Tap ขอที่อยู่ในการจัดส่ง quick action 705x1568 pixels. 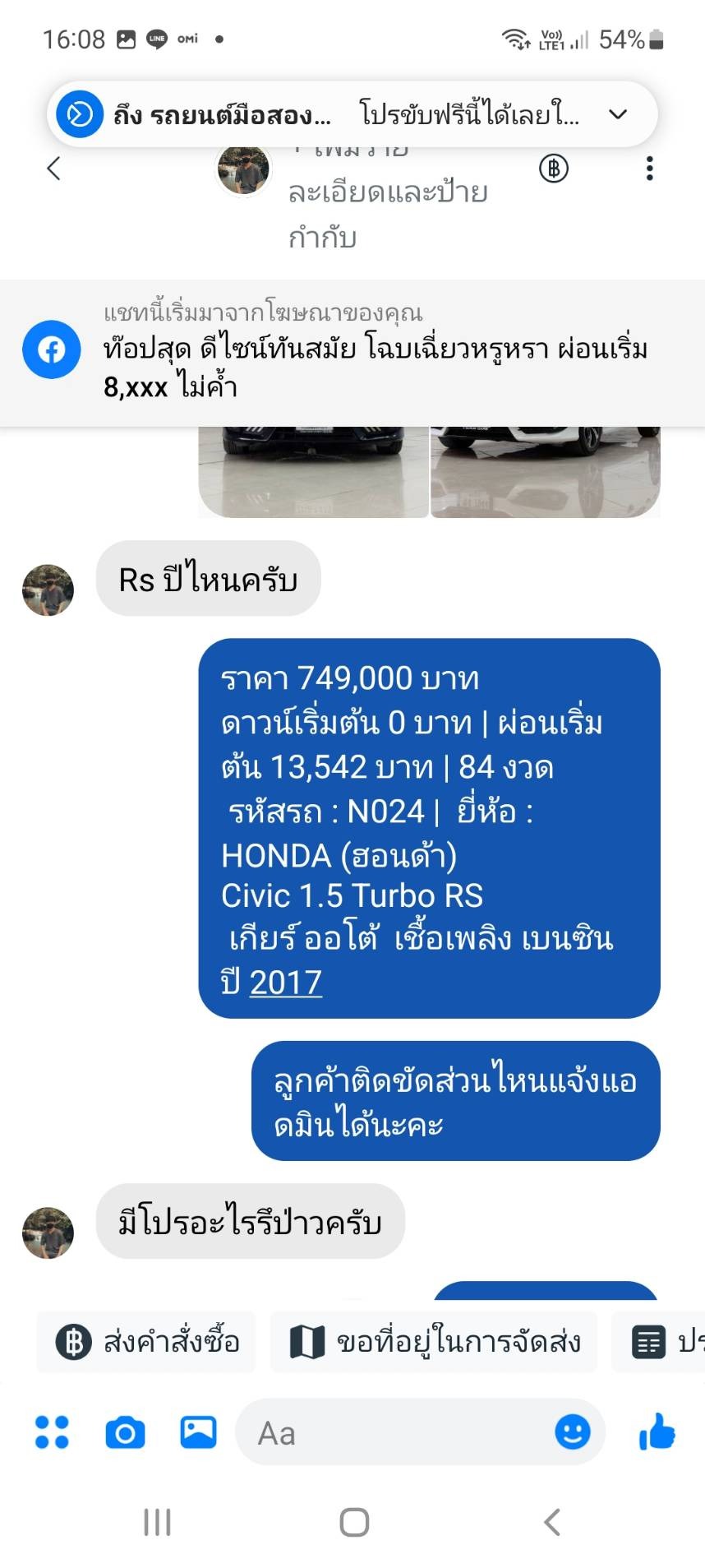click(434, 1342)
